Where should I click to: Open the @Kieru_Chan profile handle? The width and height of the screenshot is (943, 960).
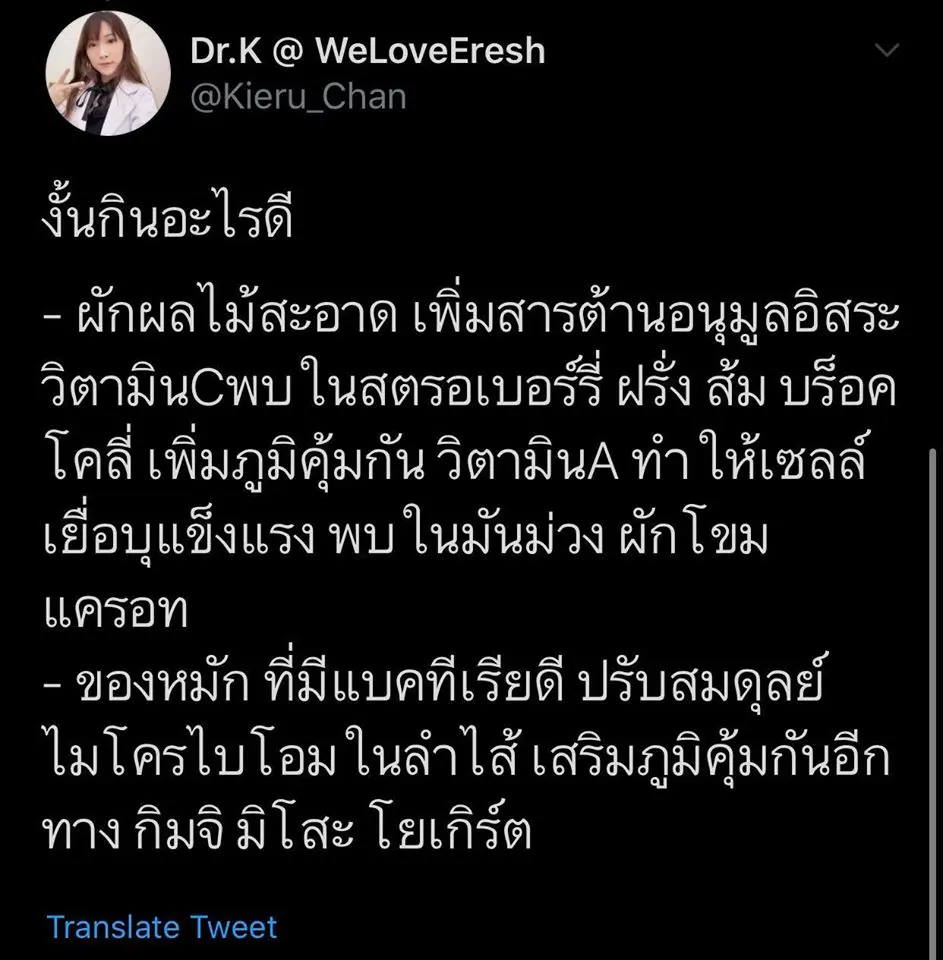coord(298,96)
